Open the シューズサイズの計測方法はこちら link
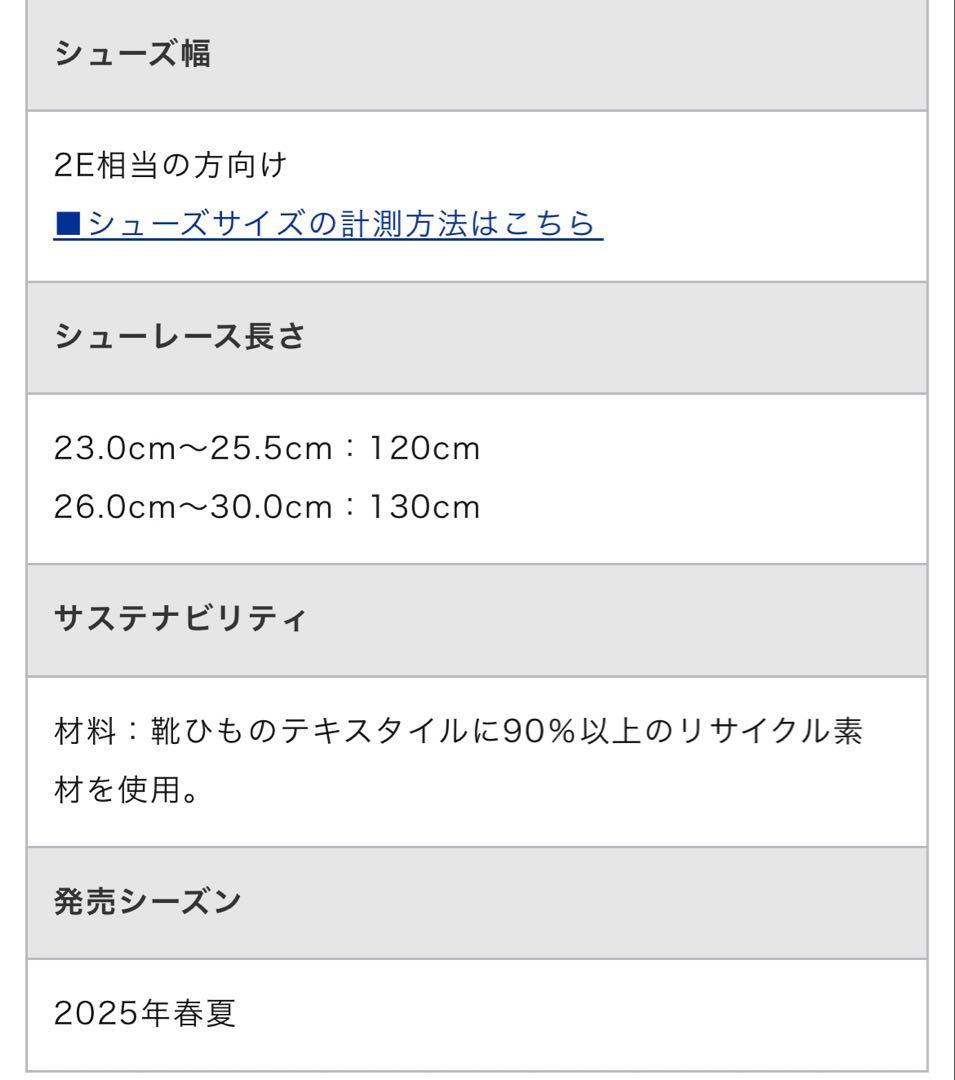955x1080 pixels. [329, 225]
